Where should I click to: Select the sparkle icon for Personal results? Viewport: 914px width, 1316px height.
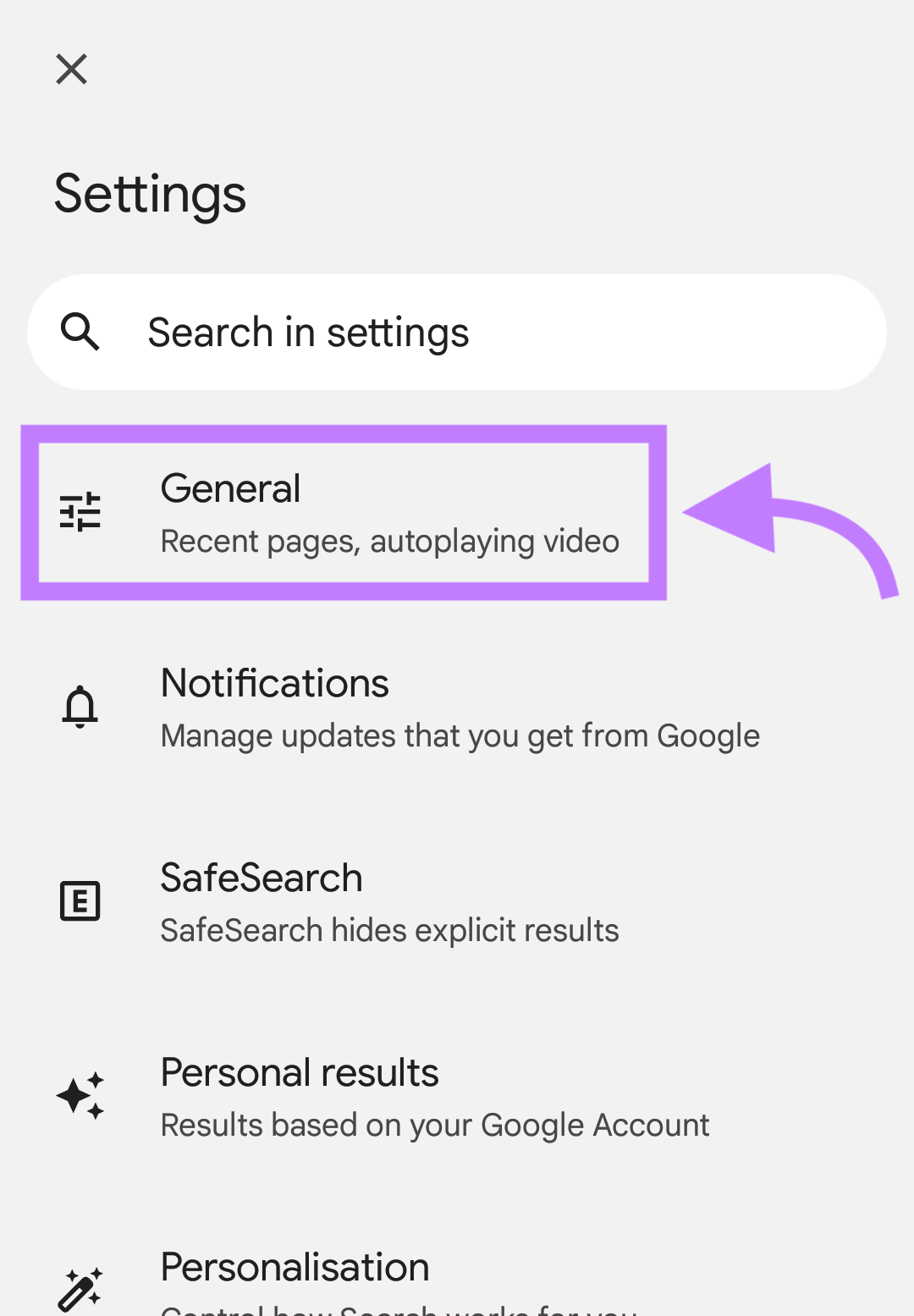coord(80,1094)
